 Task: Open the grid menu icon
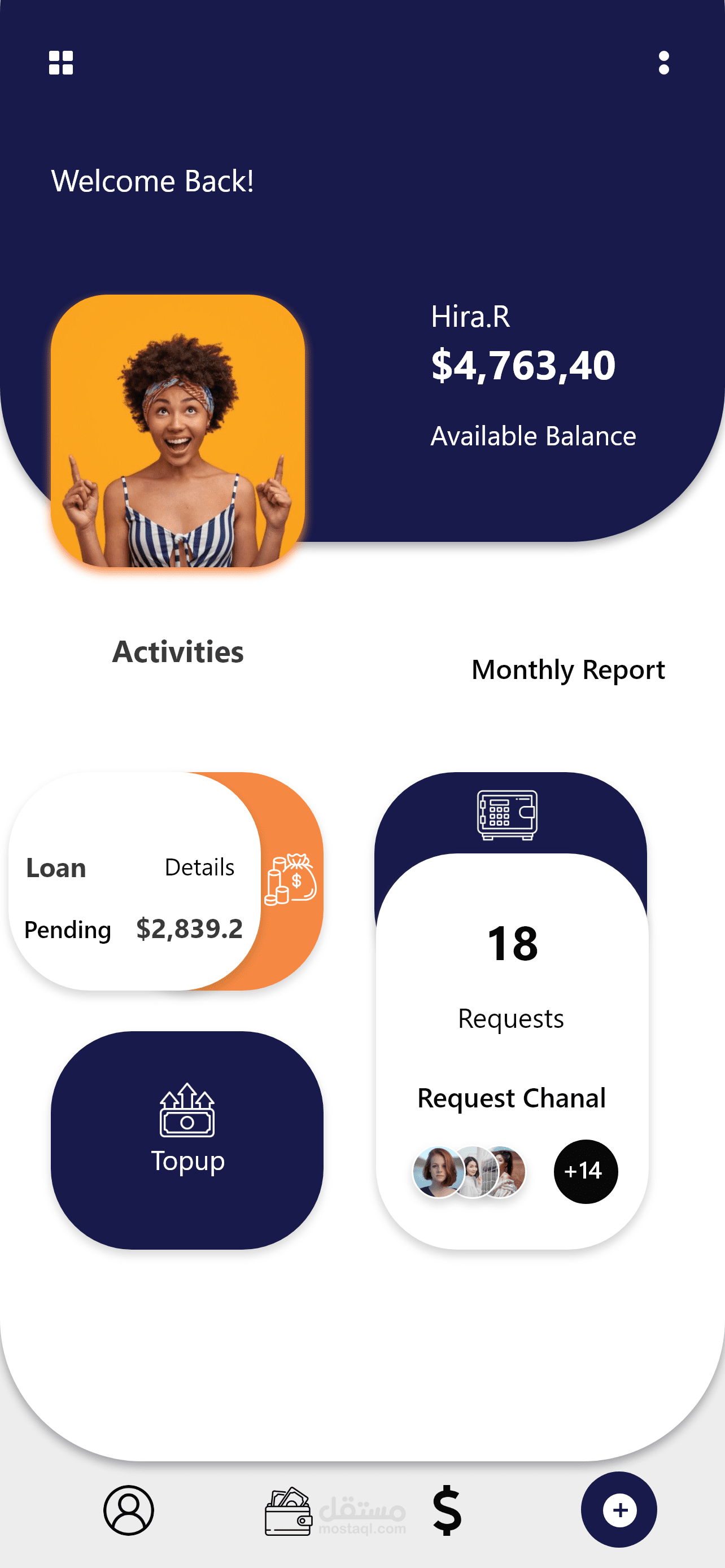click(61, 63)
